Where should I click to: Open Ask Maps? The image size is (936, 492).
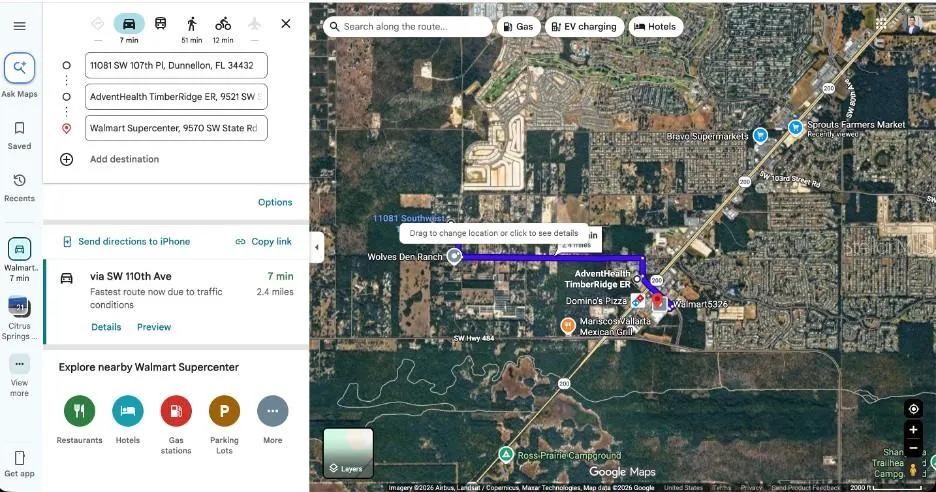click(19, 76)
